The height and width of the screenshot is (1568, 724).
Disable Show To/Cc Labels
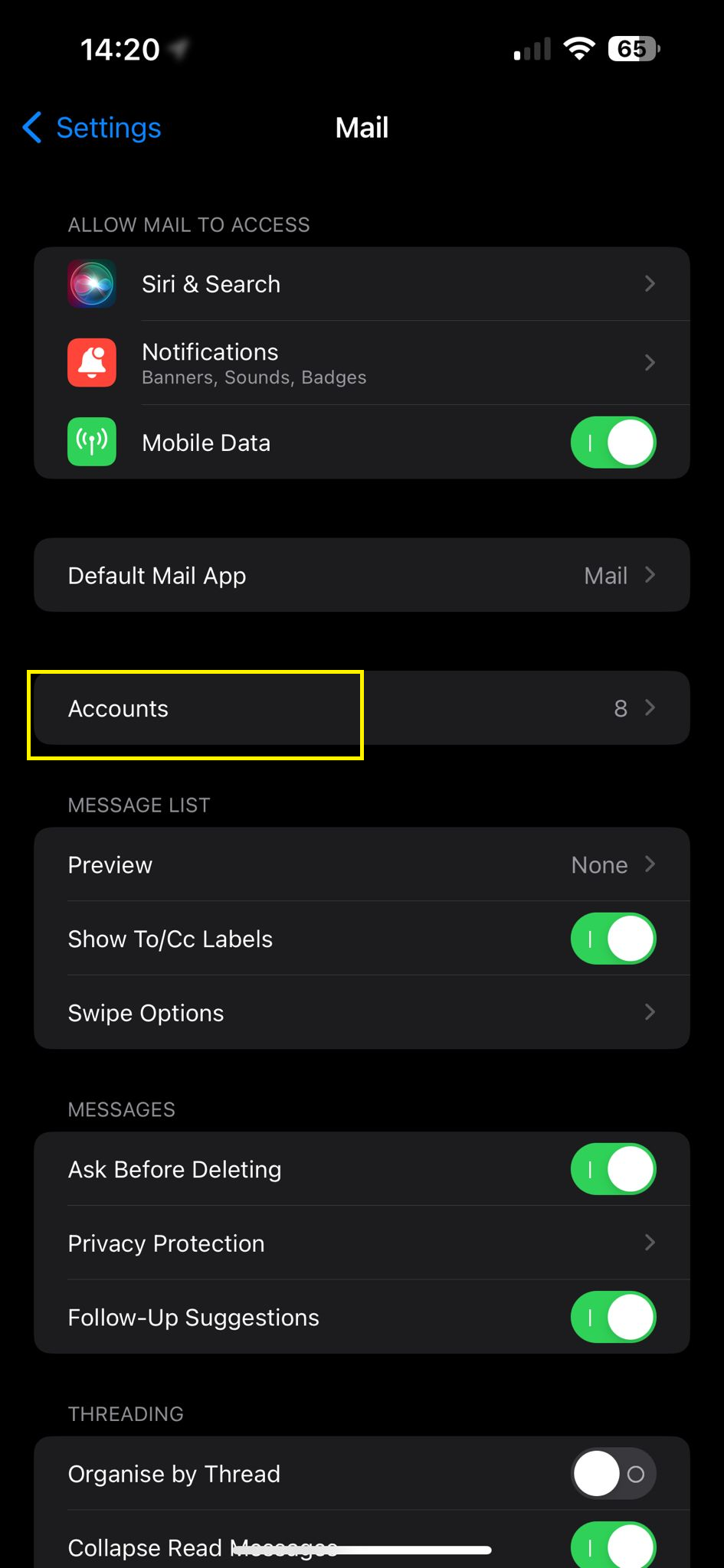[x=613, y=939]
